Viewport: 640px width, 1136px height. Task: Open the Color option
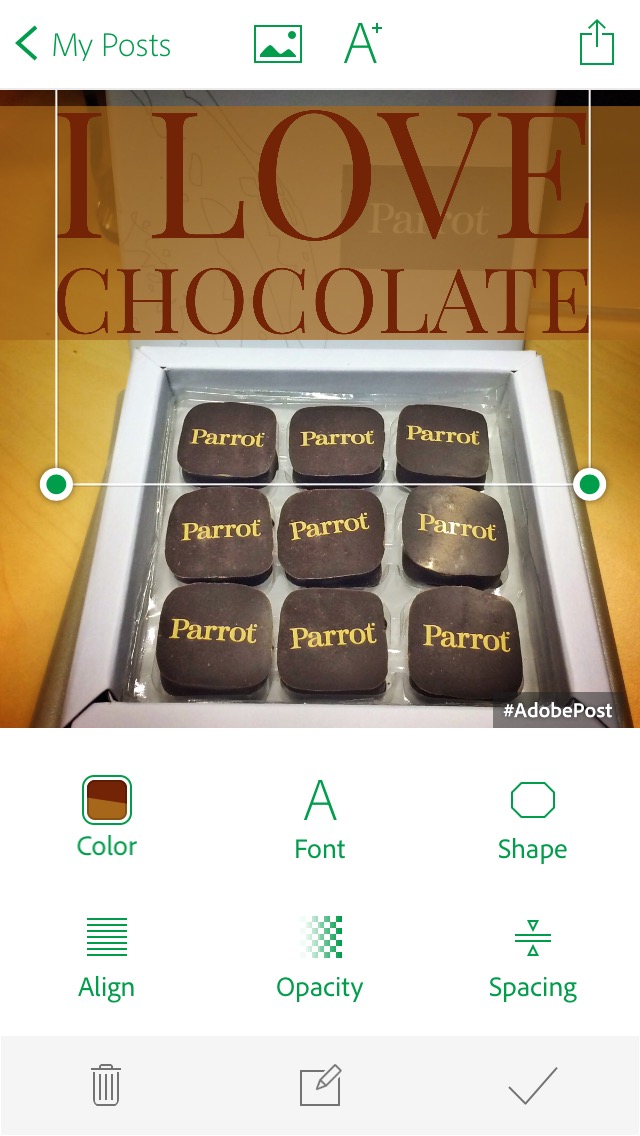(107, 817)
